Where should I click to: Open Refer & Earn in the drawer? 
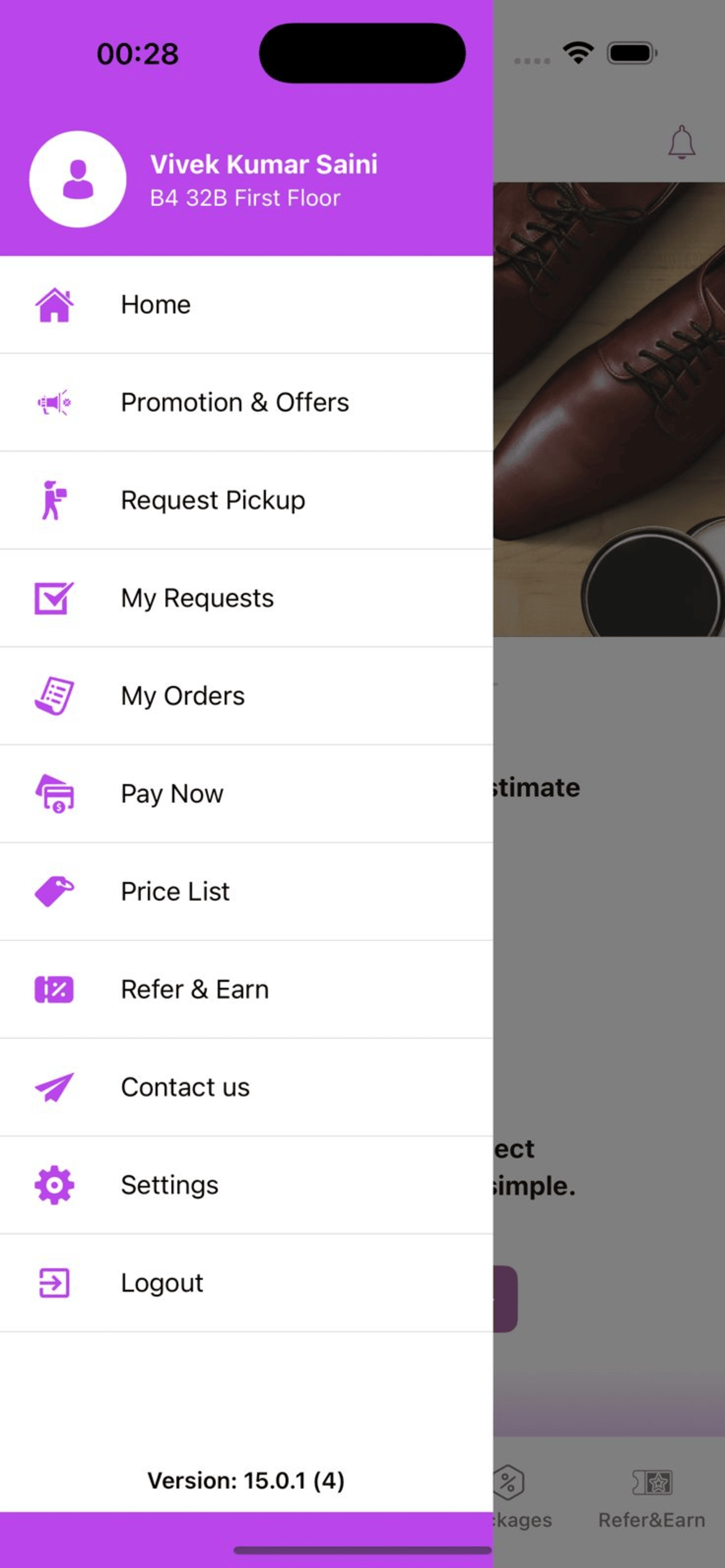click(x=246, y=990)
